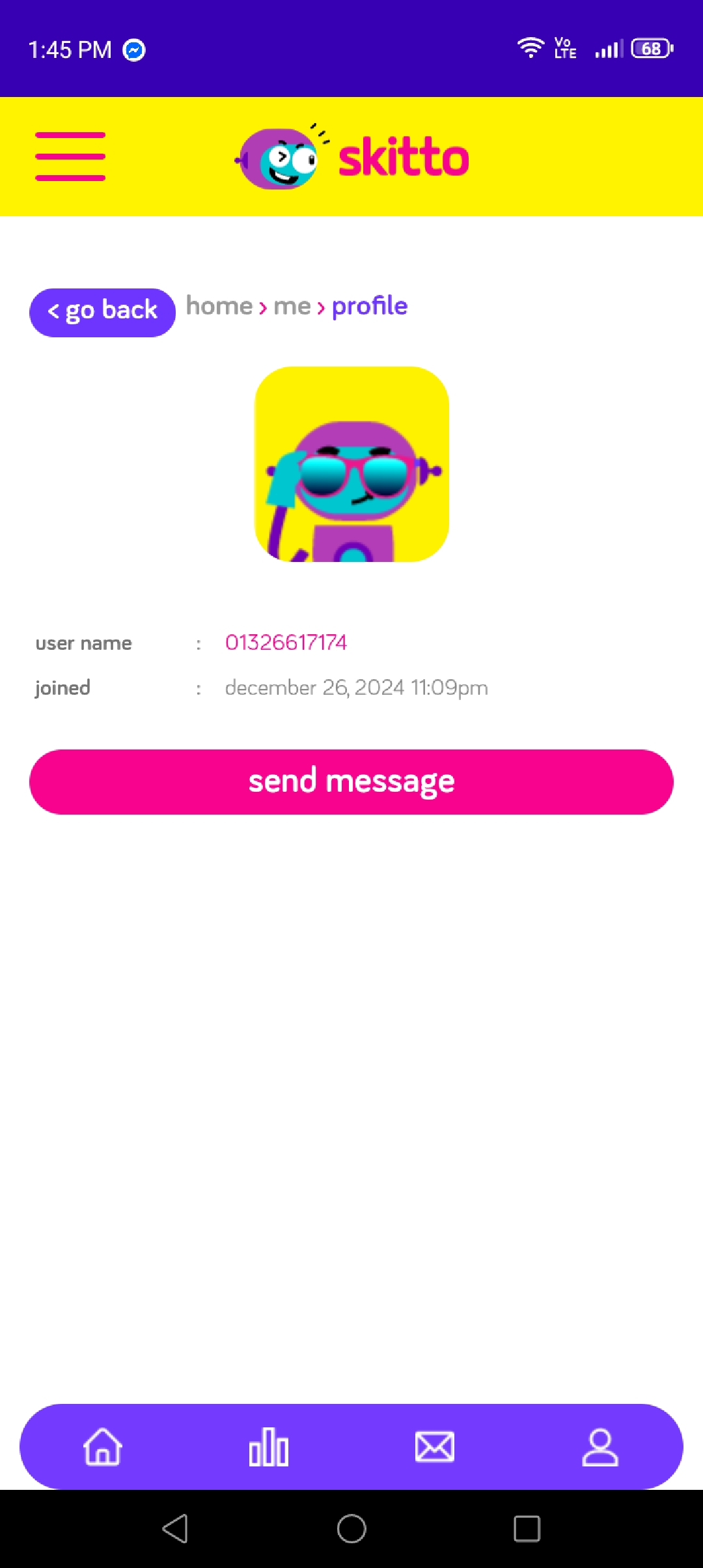Go to the me breadcrumb link
Image resolution: width=703 pixels, height=1568 pixels.
tap(292, 306)
